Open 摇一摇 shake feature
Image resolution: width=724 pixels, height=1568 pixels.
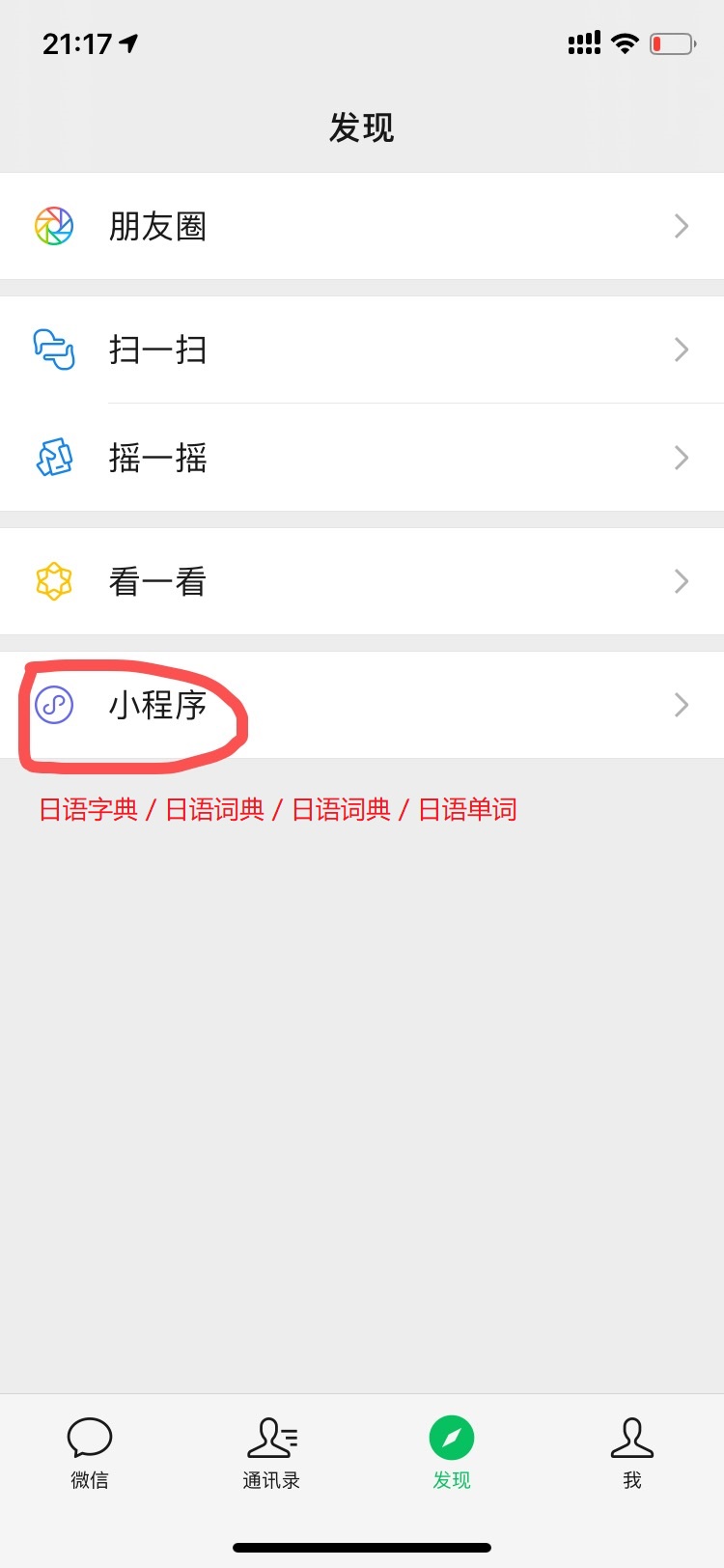[362, 458]
